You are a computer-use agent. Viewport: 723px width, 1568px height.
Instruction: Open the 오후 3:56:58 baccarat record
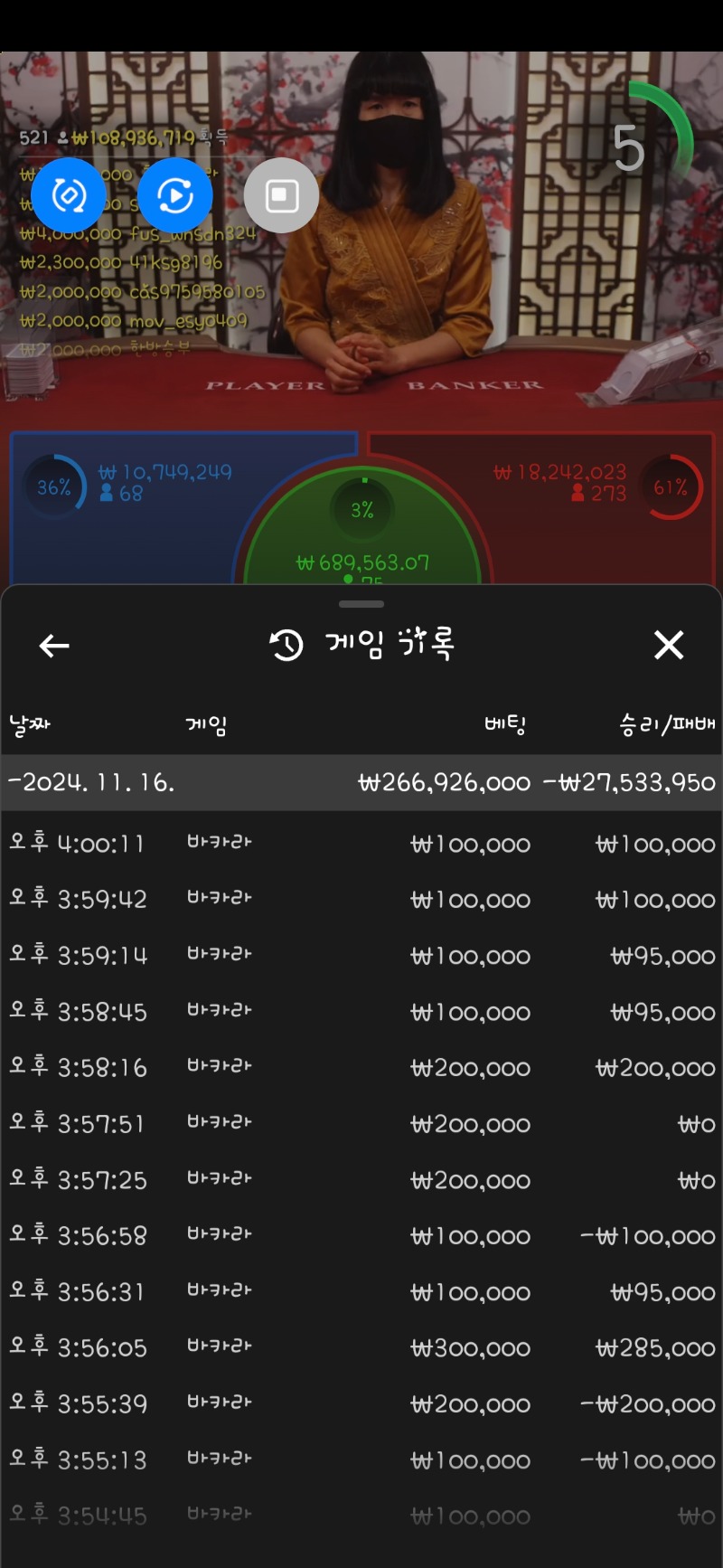point(361,1237)
